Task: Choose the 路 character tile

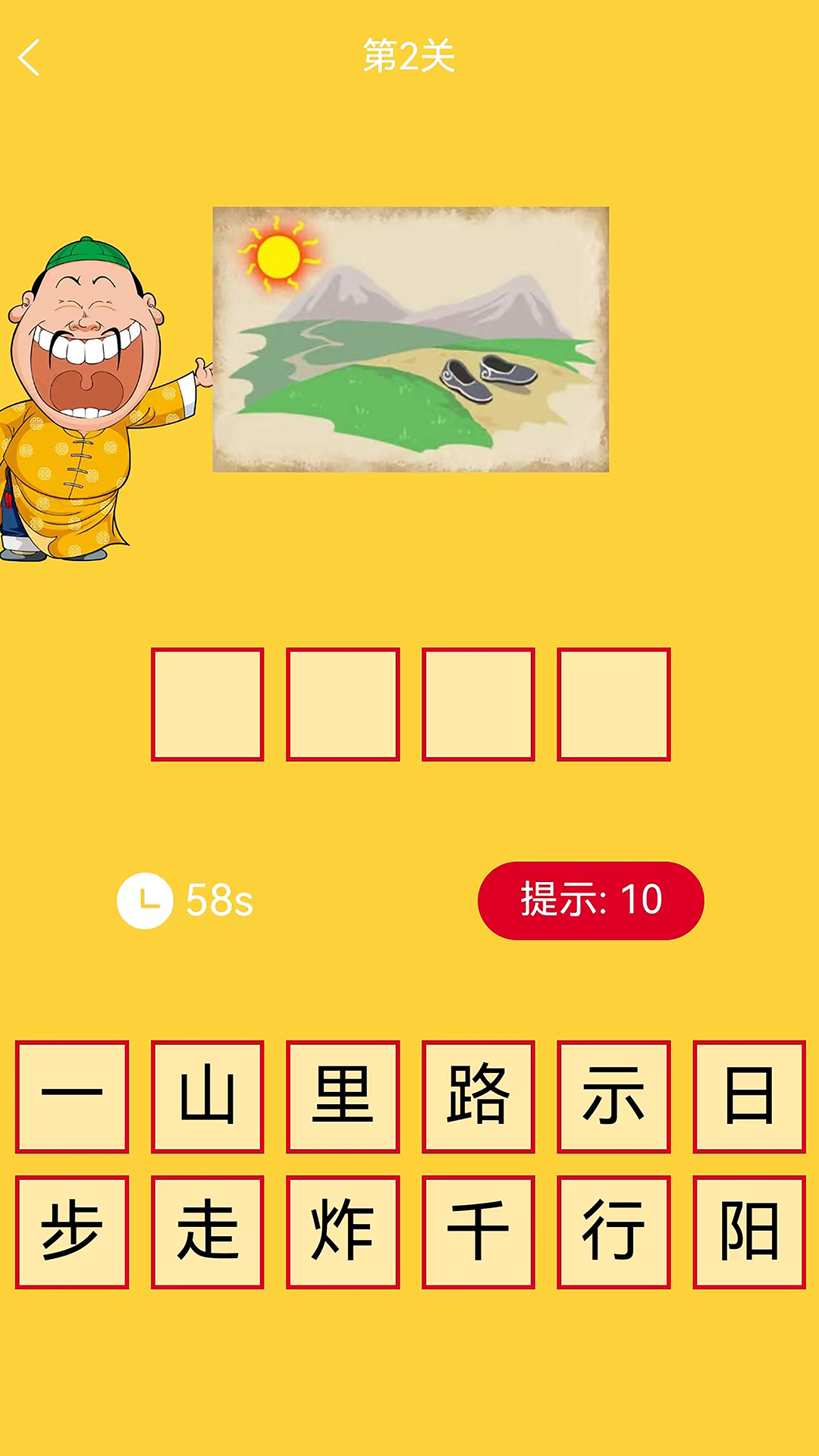Action: (479, 1097)
